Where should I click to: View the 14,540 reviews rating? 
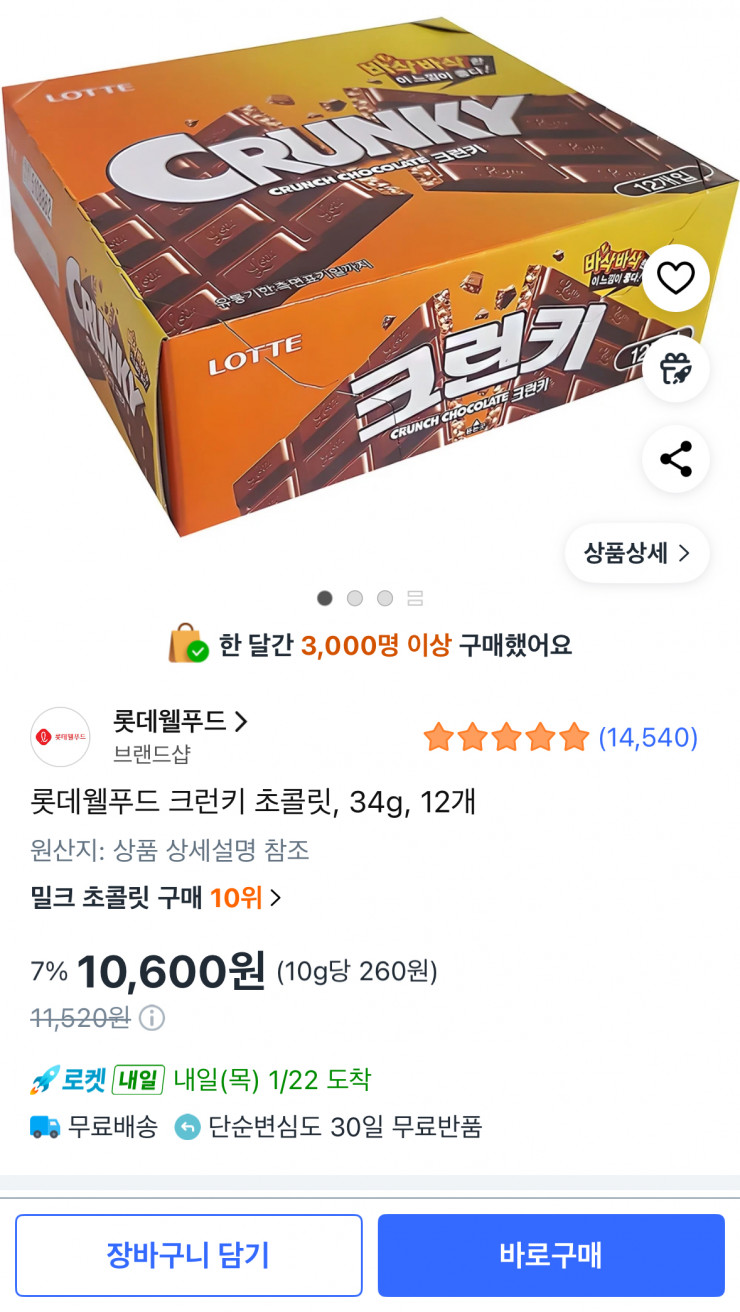(560, 738)
